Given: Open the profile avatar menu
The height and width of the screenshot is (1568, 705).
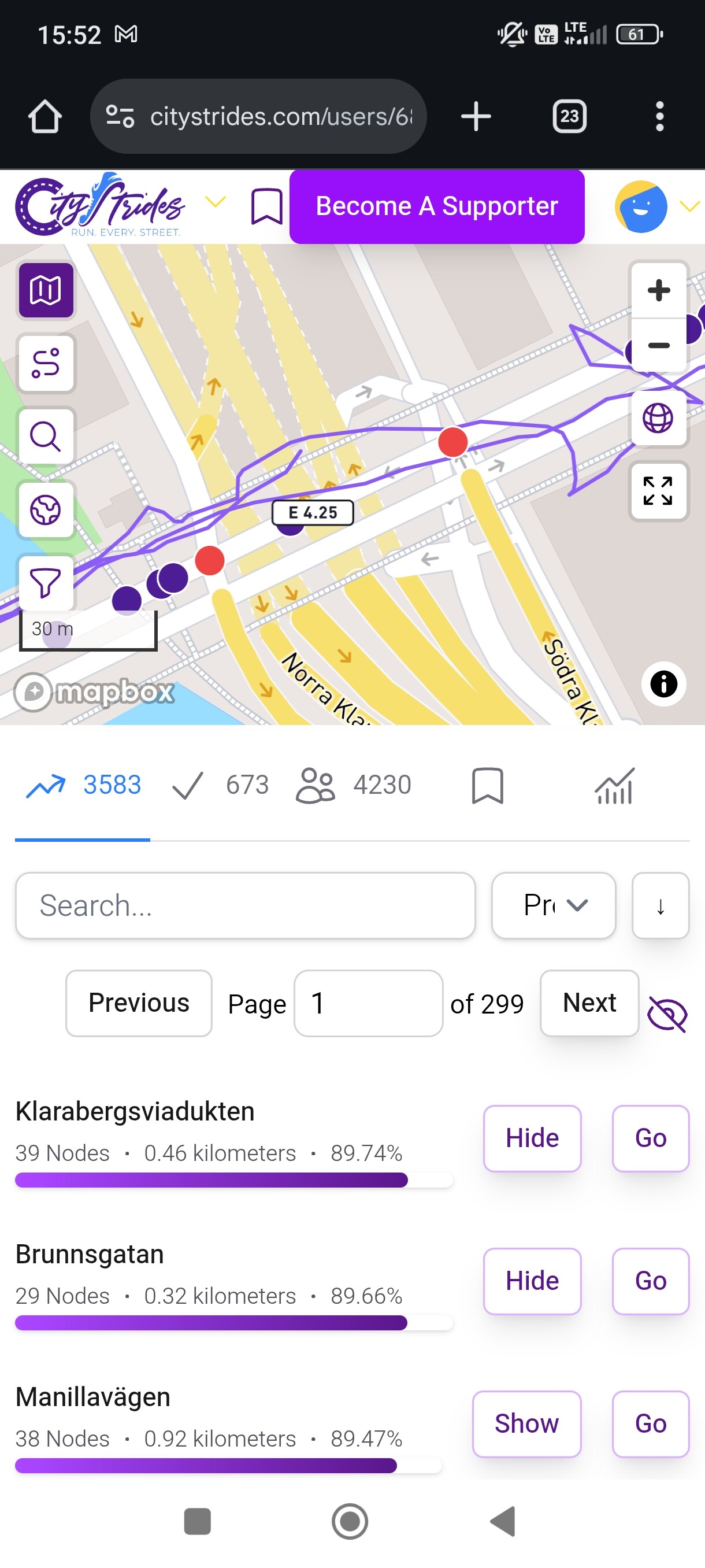Looking at the screenshot, I should coord(641,207).
